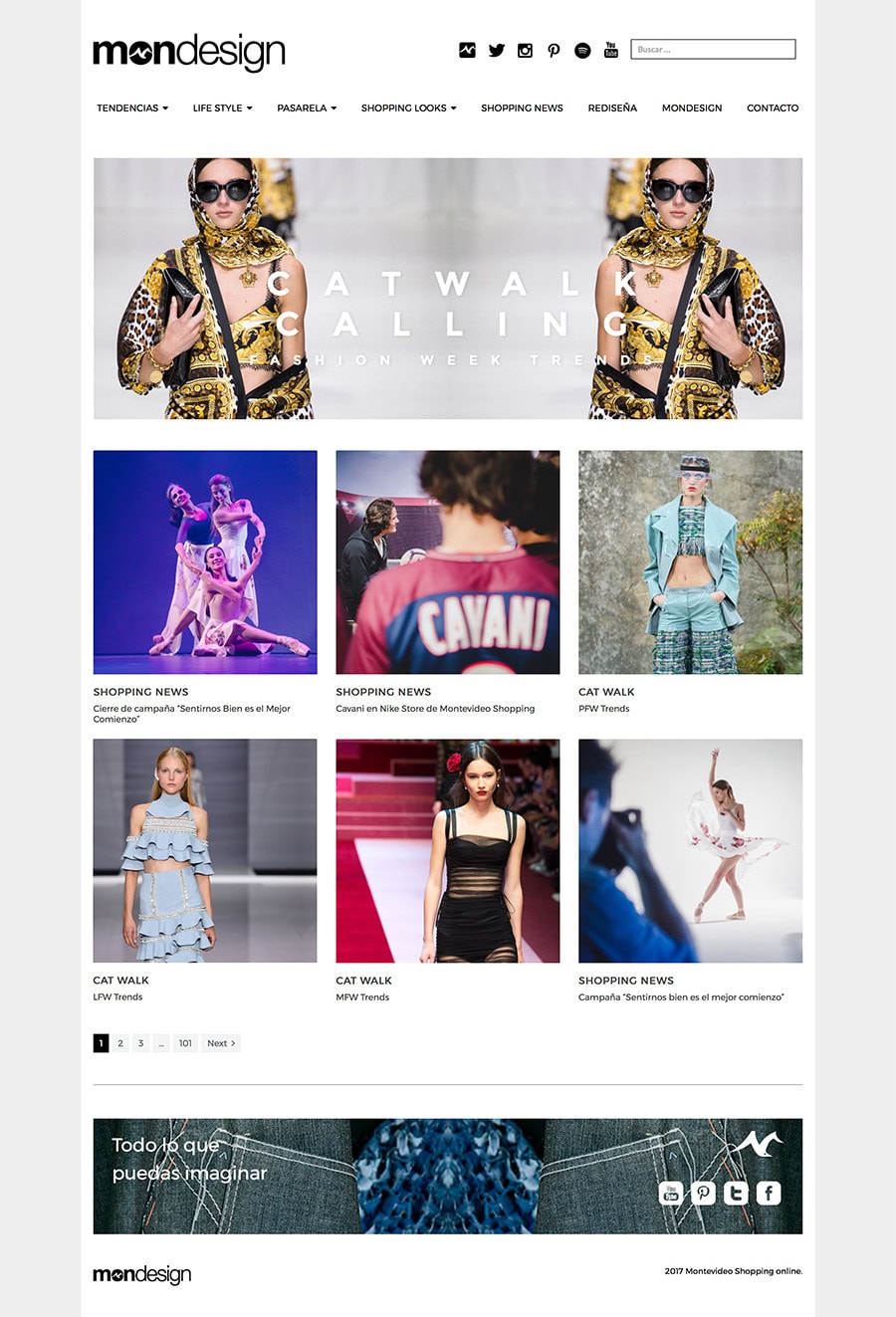Expand the Life Style menu
Viewport: 896px width, 1317px height.
(222, 108)
